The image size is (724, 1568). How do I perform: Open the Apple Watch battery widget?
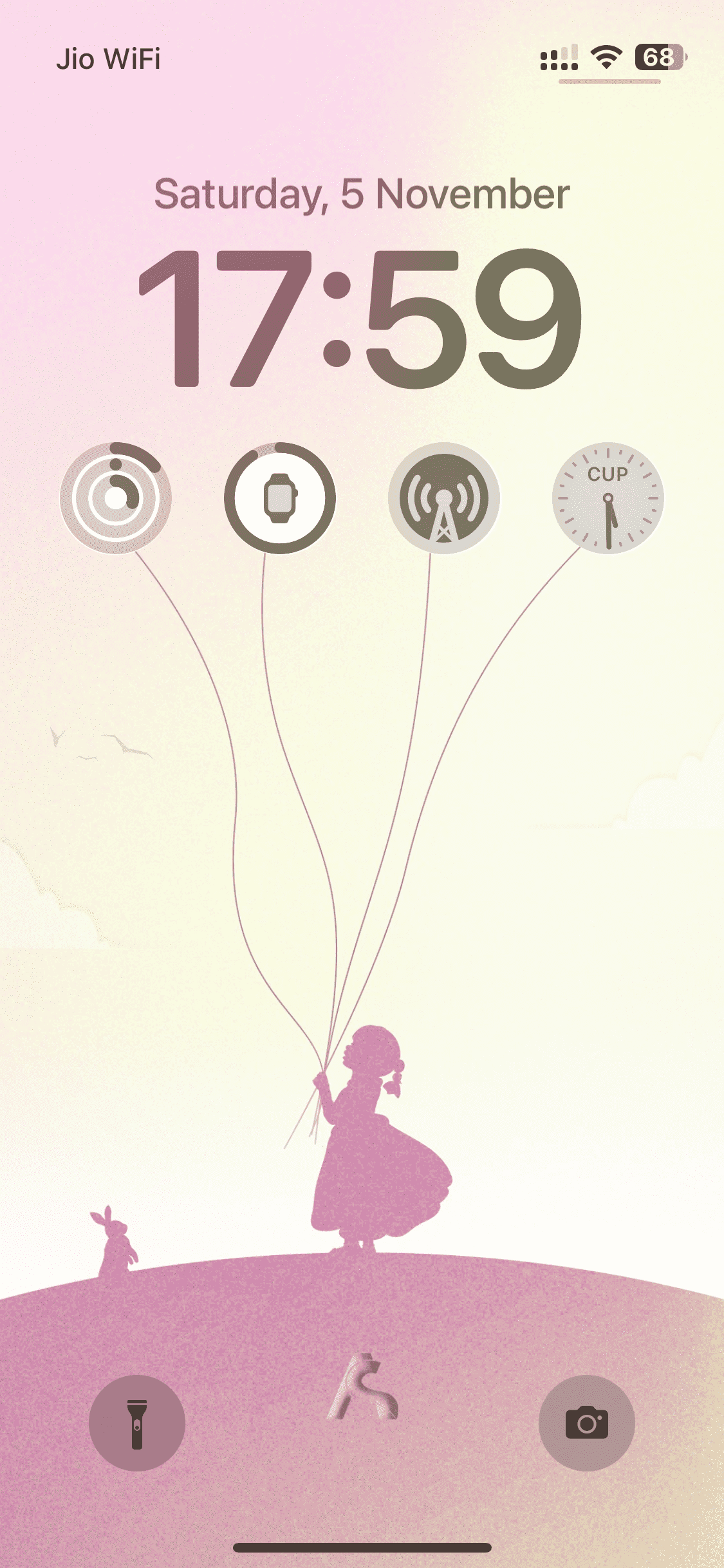point(280,498)
